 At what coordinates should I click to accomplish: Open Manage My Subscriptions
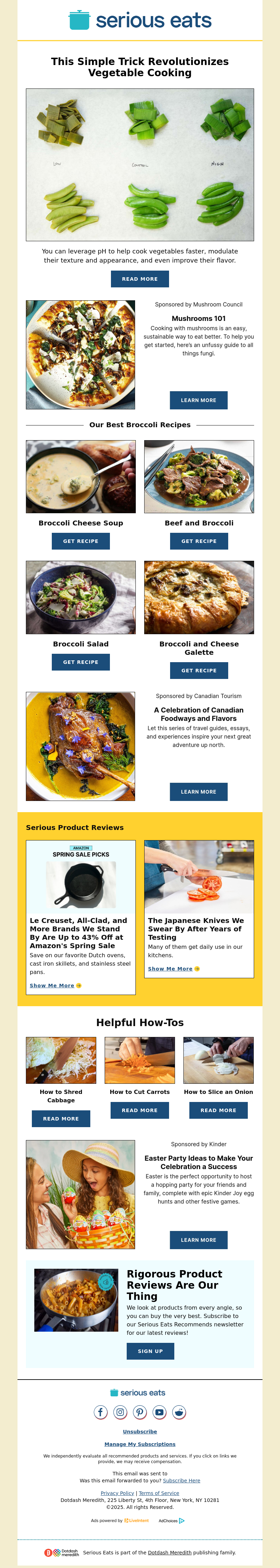[x=140, y=1444]
